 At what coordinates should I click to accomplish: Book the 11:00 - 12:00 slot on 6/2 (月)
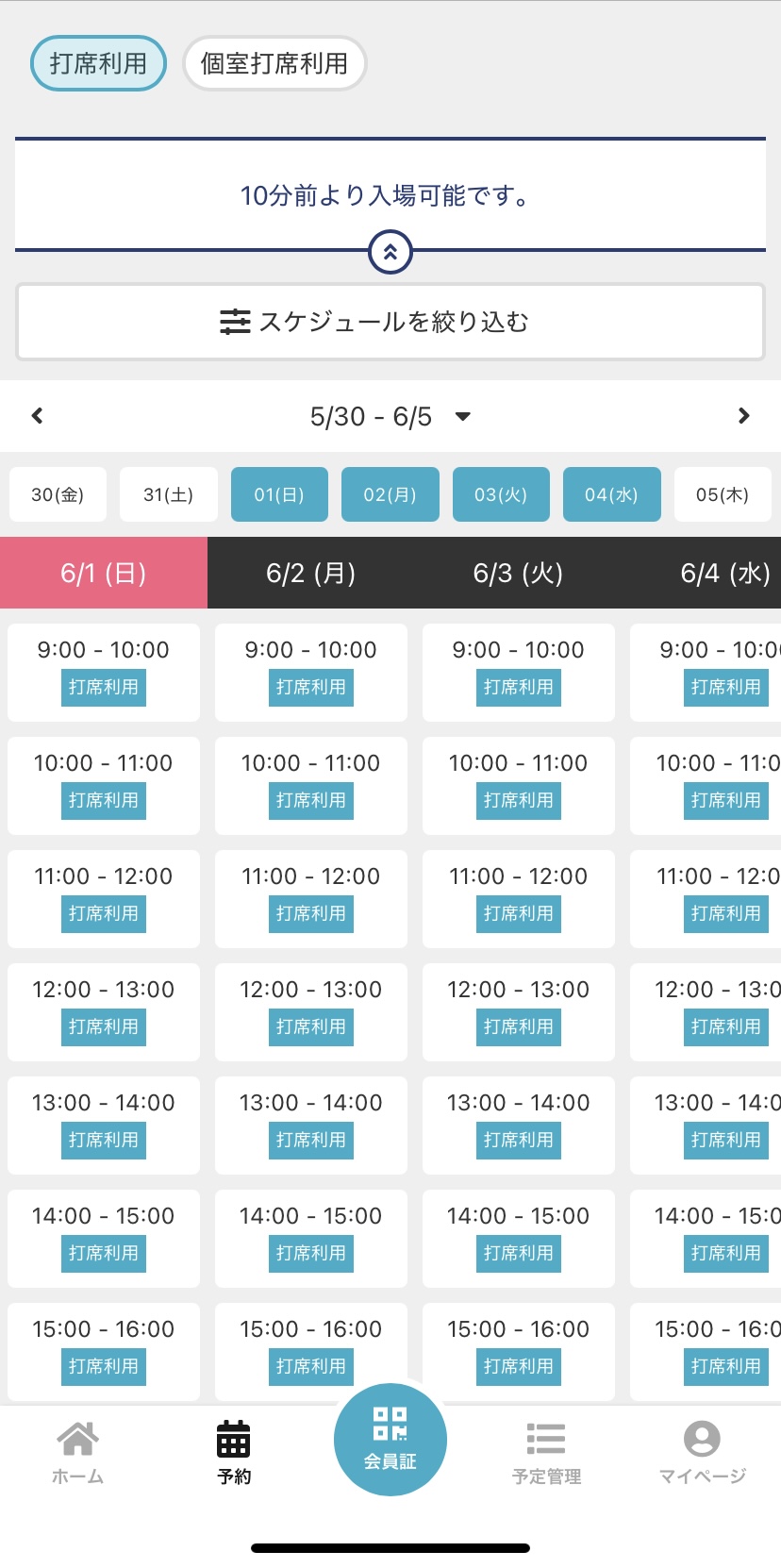coord(311,898)
